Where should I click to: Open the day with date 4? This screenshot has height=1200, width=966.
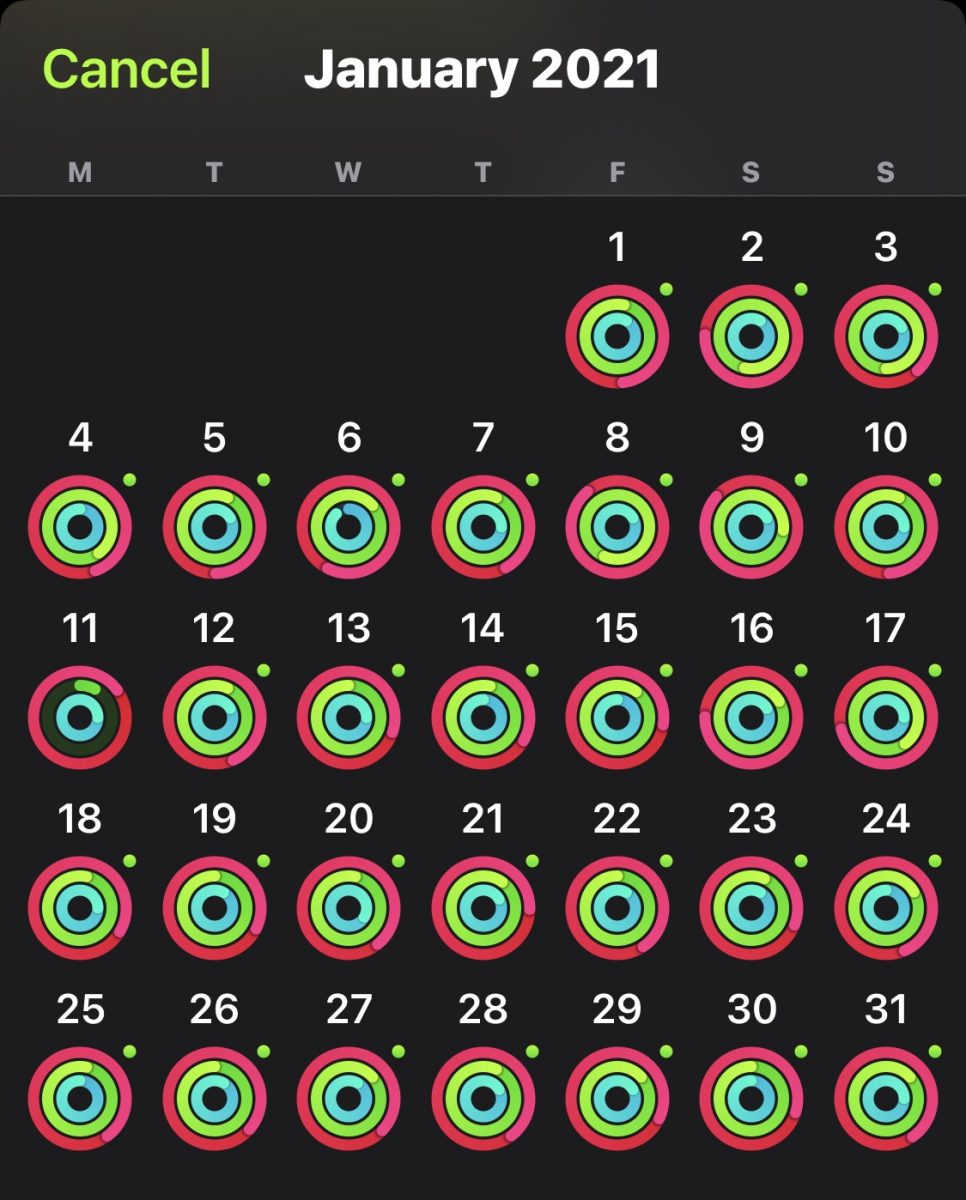point(80,527)
